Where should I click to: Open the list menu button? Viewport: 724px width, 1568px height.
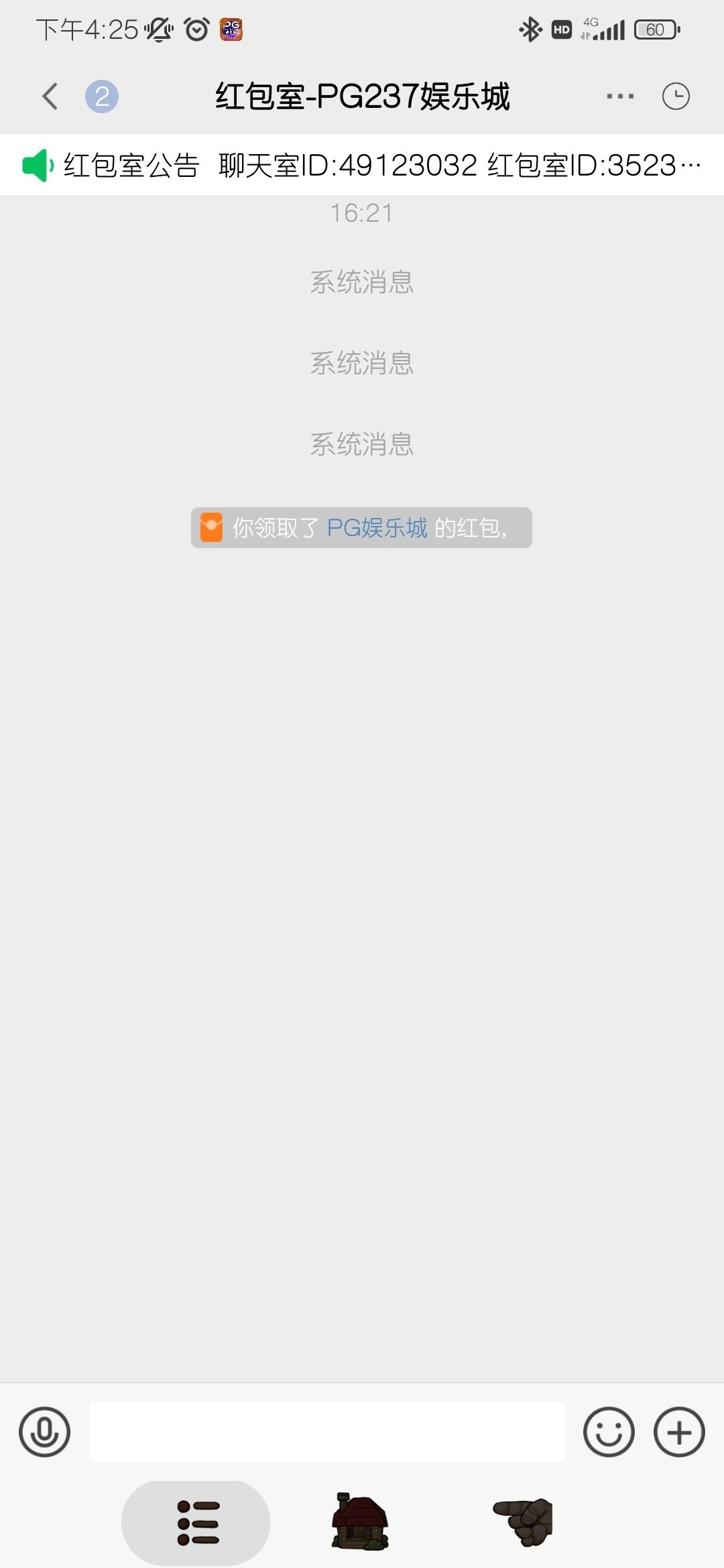(196, 1522)
